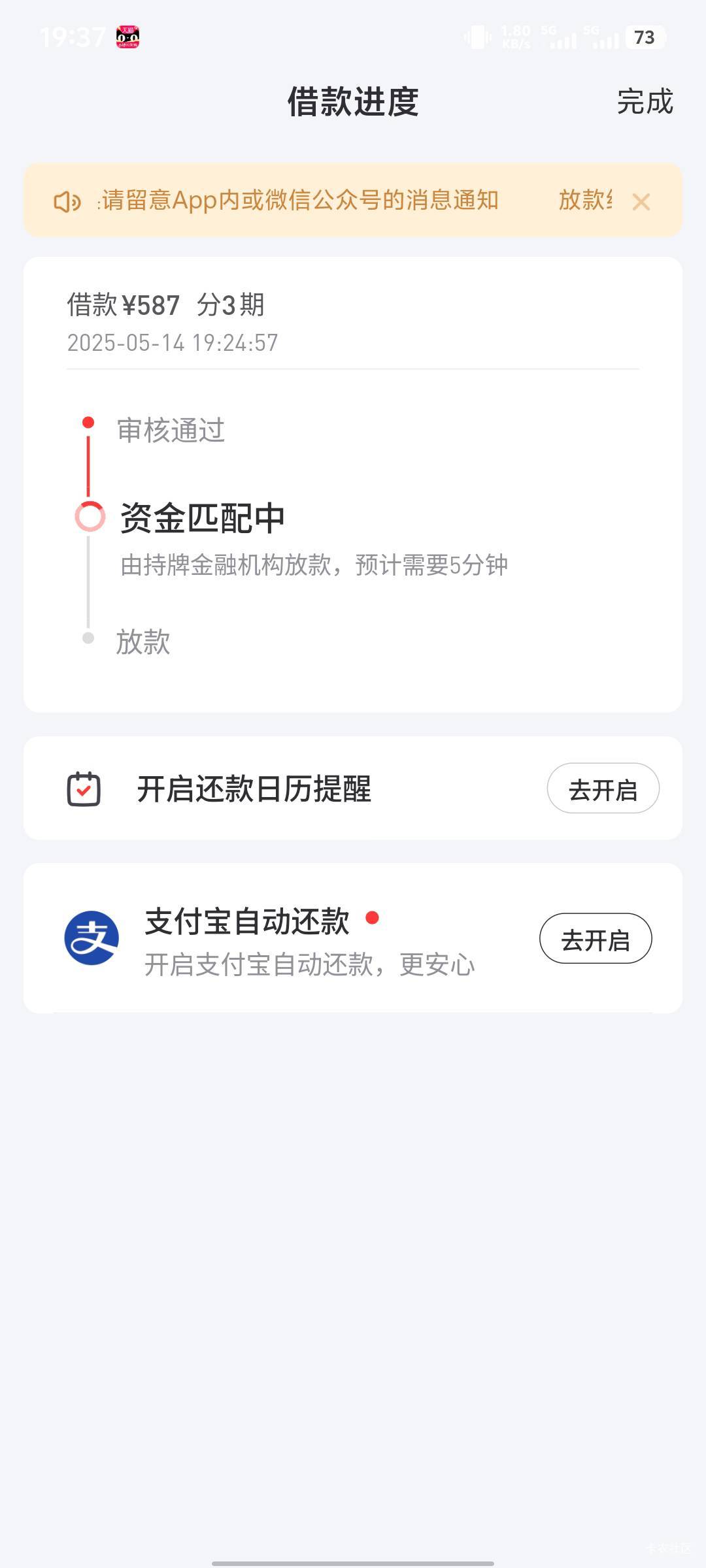Tap 完成 to finish
The width and height of the screenshot is (706, 1568).
point(645,102)
